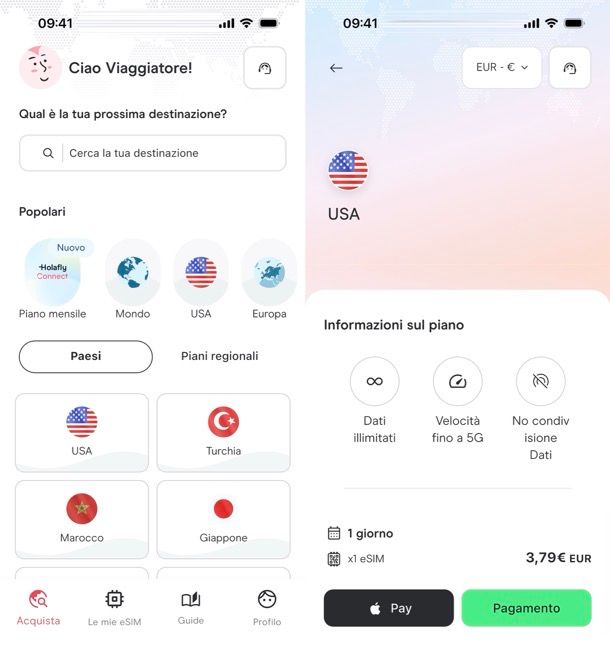
Task: Open the Guide tab
Action: click(191, 607)
